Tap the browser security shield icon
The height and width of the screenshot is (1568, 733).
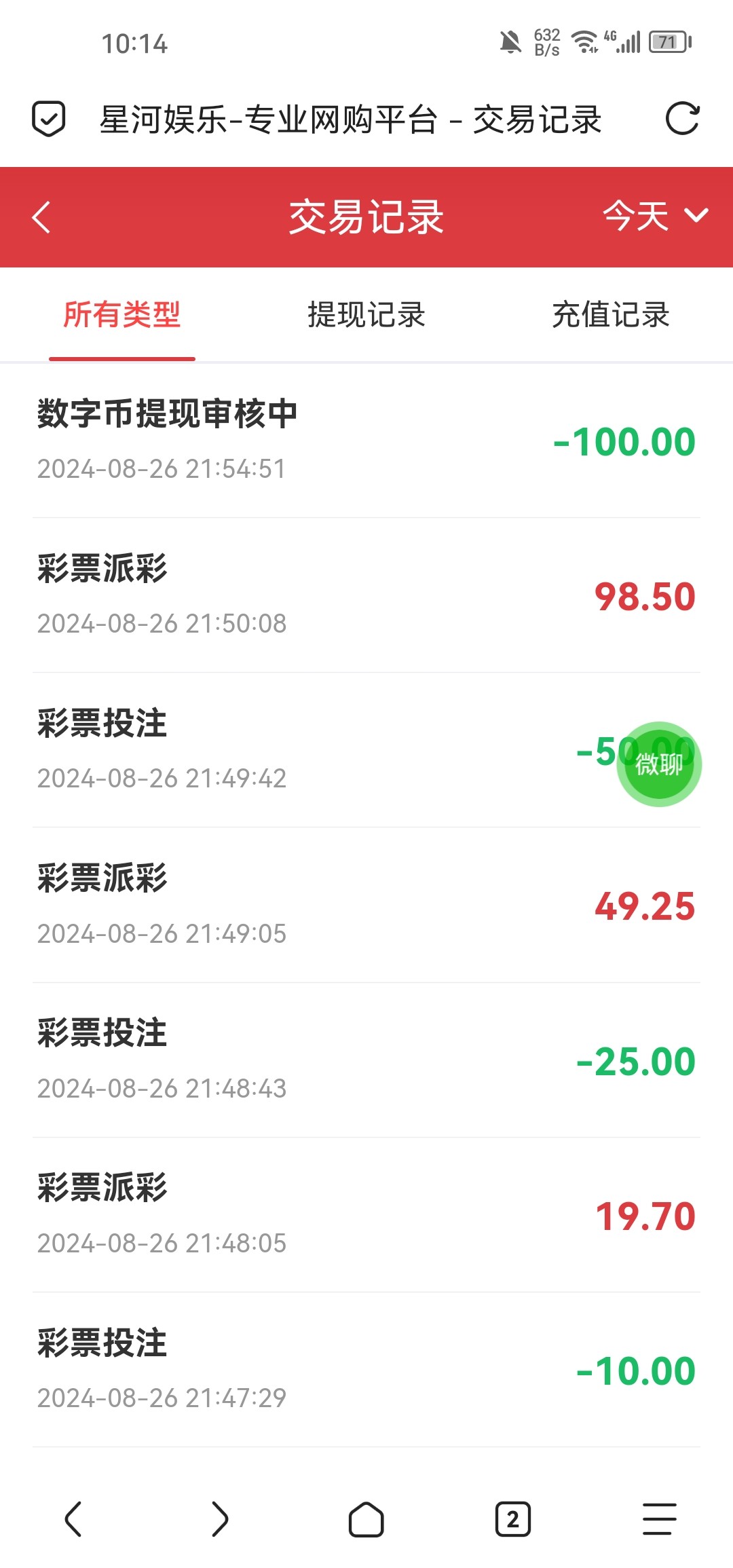(x=49, y=119)
